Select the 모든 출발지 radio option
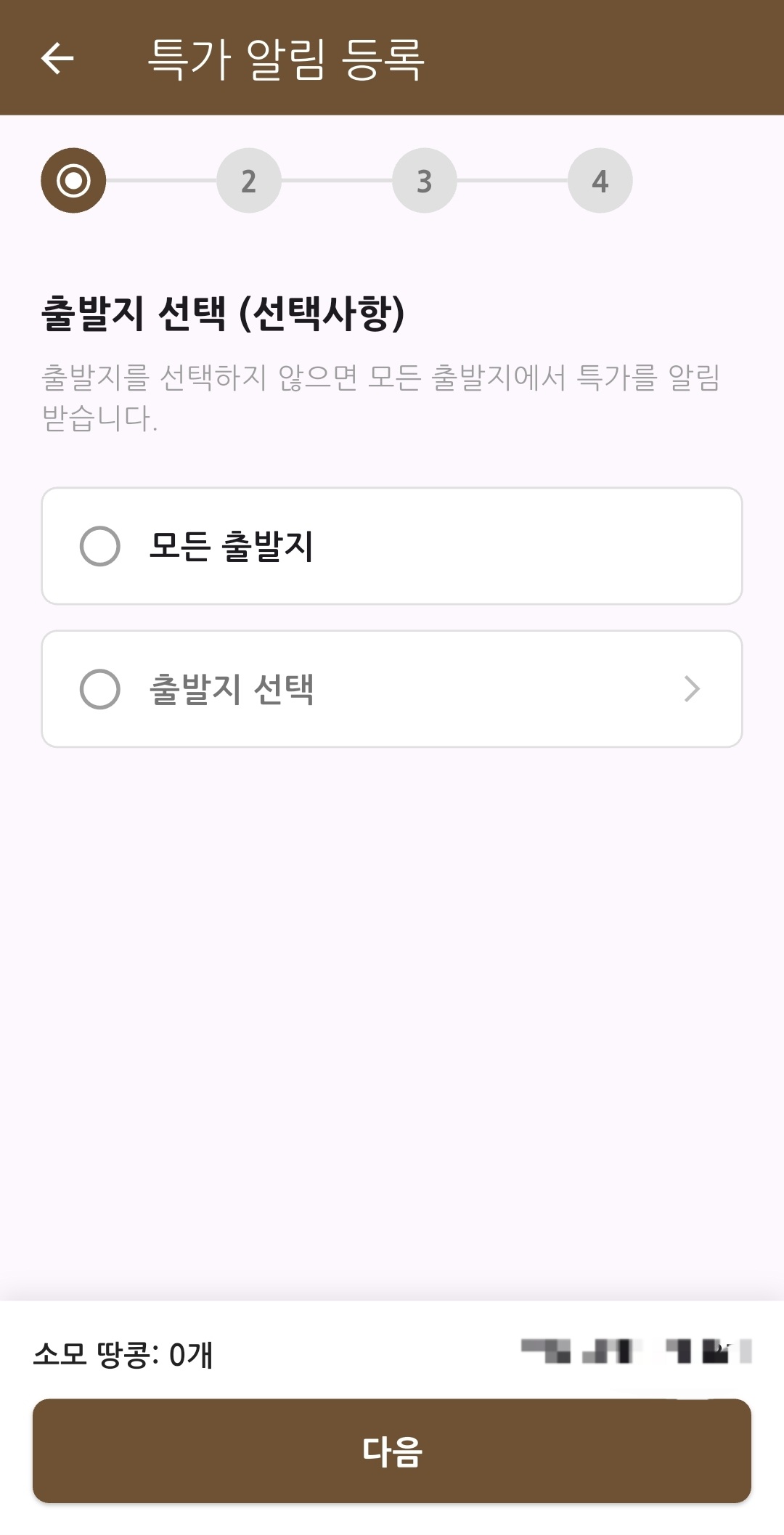This screenshot has width=784, height=1535. pos(100,546)
